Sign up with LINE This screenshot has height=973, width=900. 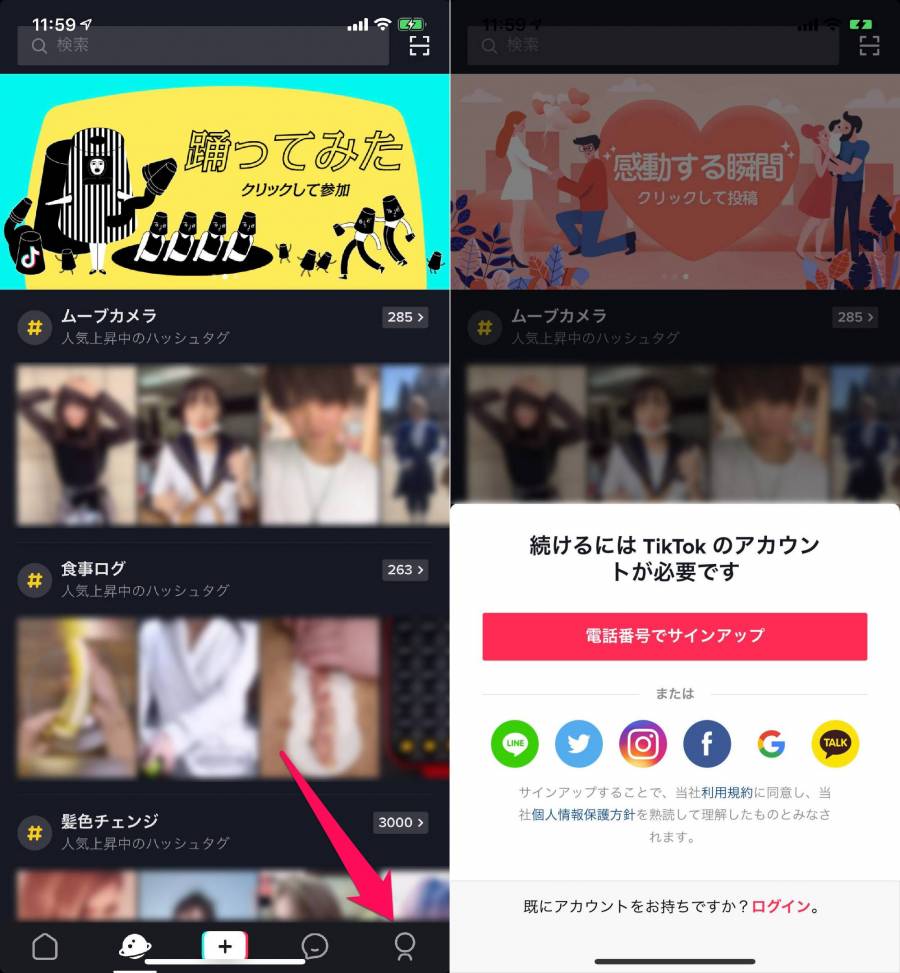coord(514,744)
